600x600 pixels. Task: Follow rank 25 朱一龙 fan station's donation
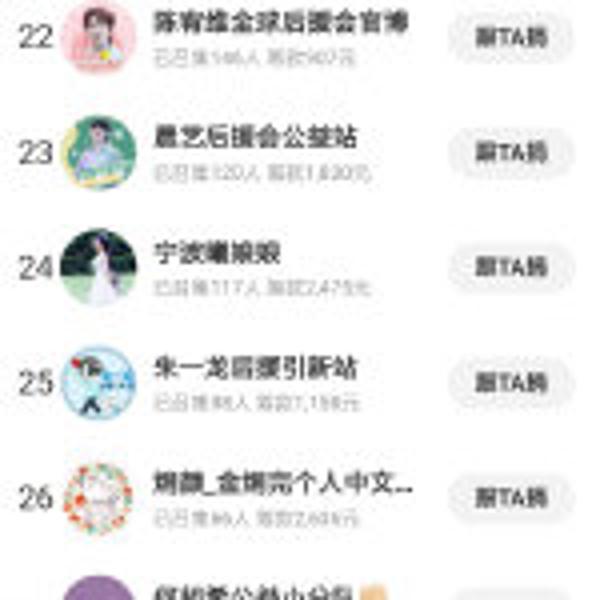(x=511, y=383)
